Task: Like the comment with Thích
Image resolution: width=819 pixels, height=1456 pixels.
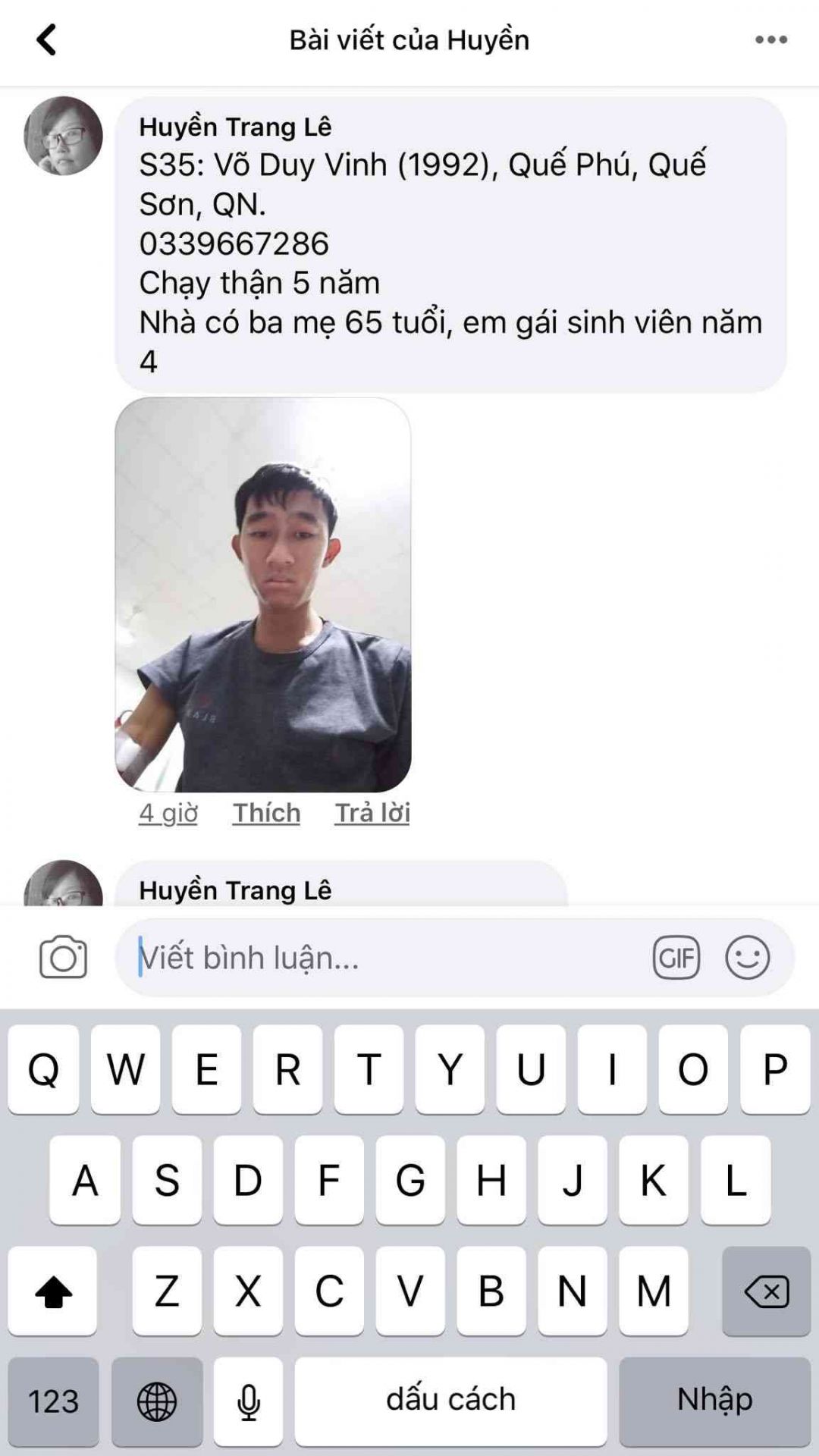Action: point(266,813)
